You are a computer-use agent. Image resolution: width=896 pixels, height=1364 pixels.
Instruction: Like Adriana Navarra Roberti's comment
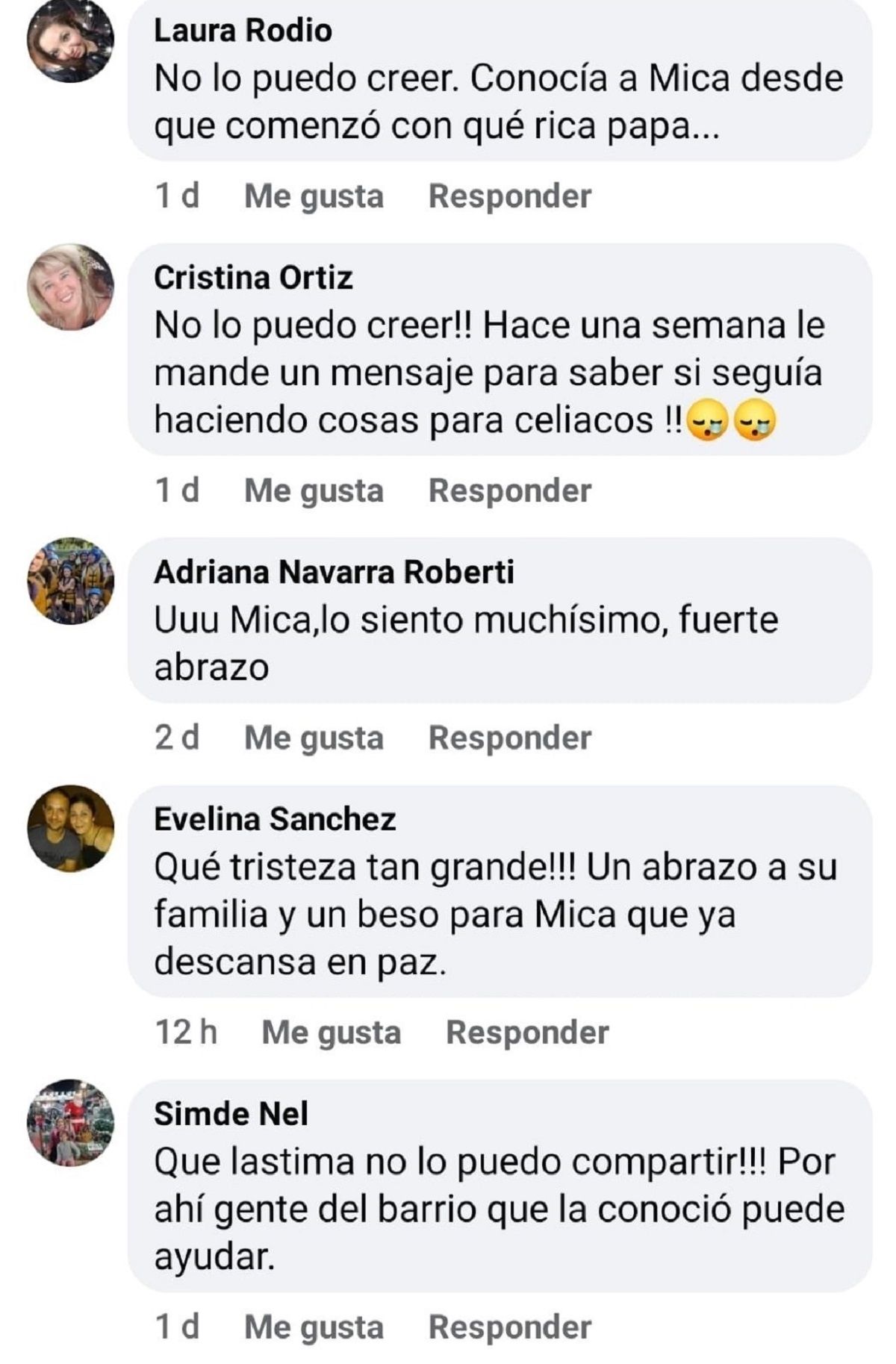314,738
